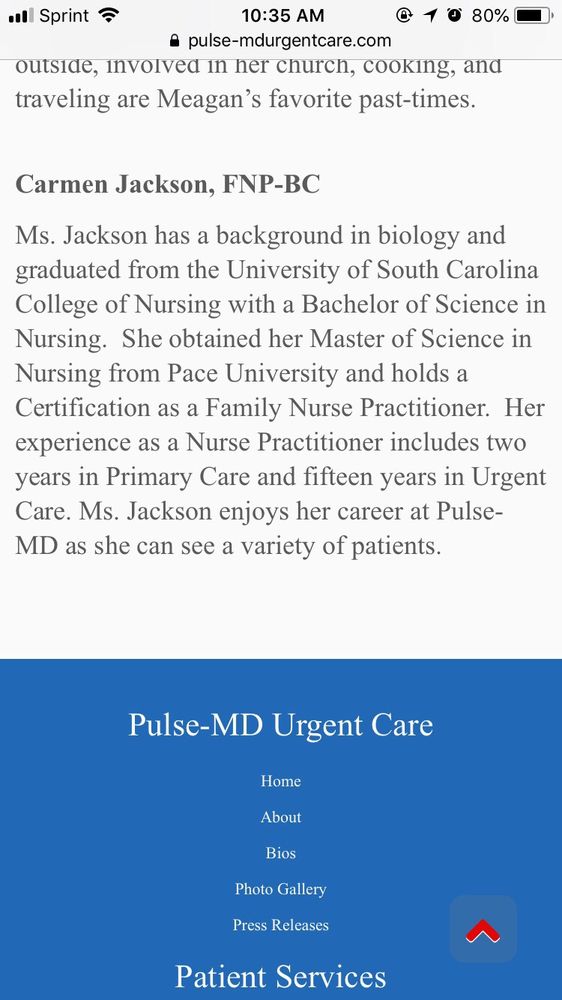
Task: Tap the pulse-mdurgentcare.com address bar
Action: coord(281,41)
